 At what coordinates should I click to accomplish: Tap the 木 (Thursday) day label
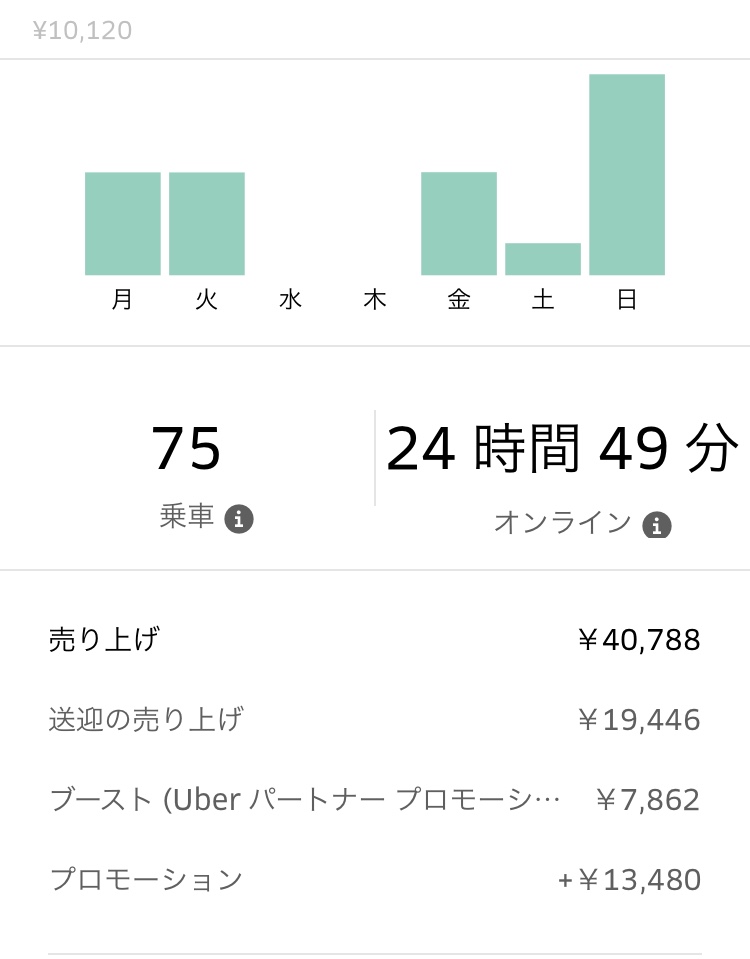point(374,300)
